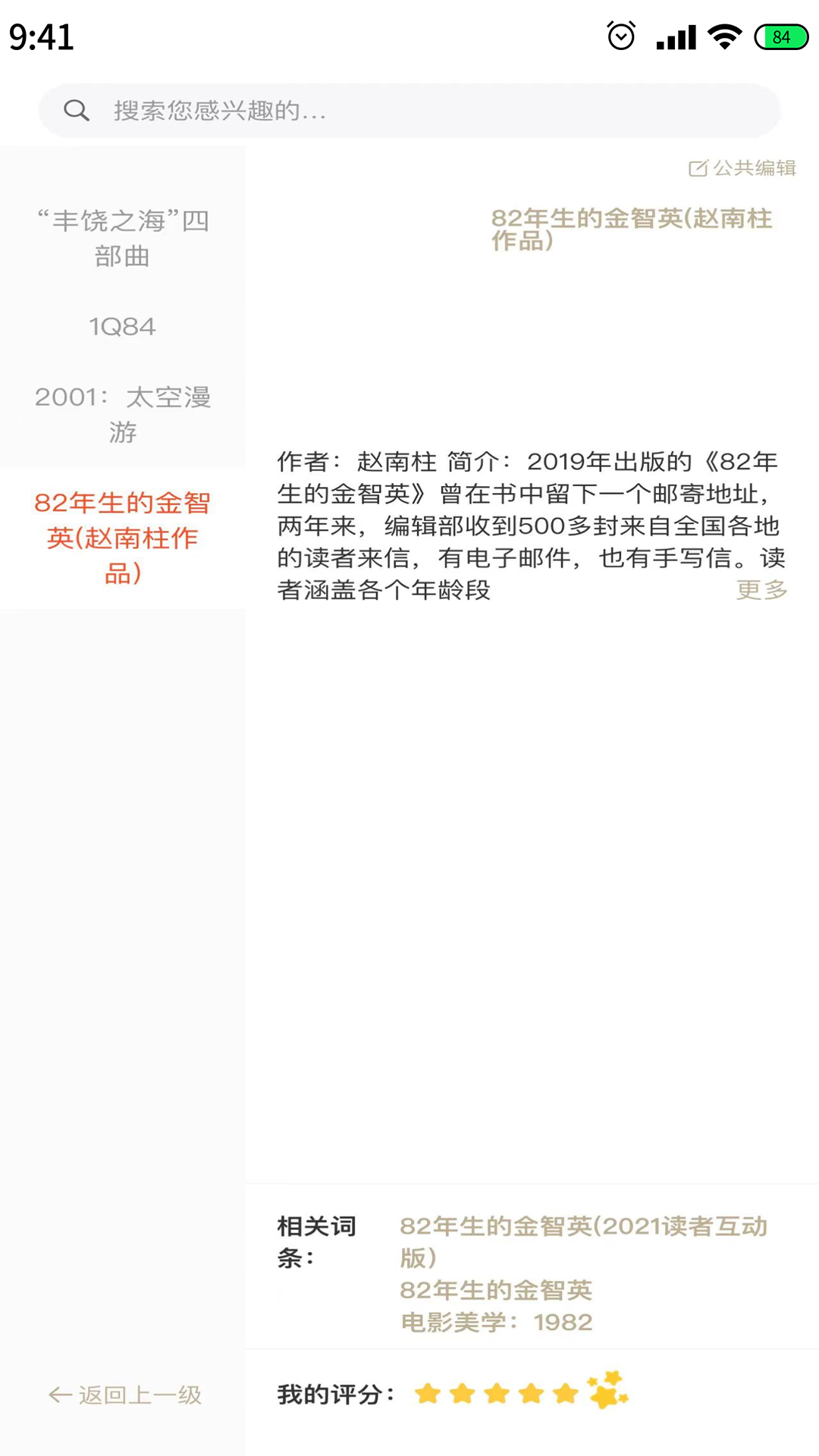Open 公共编辑 to edit this entry
819x1456 pixels.
pyautogui.click(x=742, y=168)
